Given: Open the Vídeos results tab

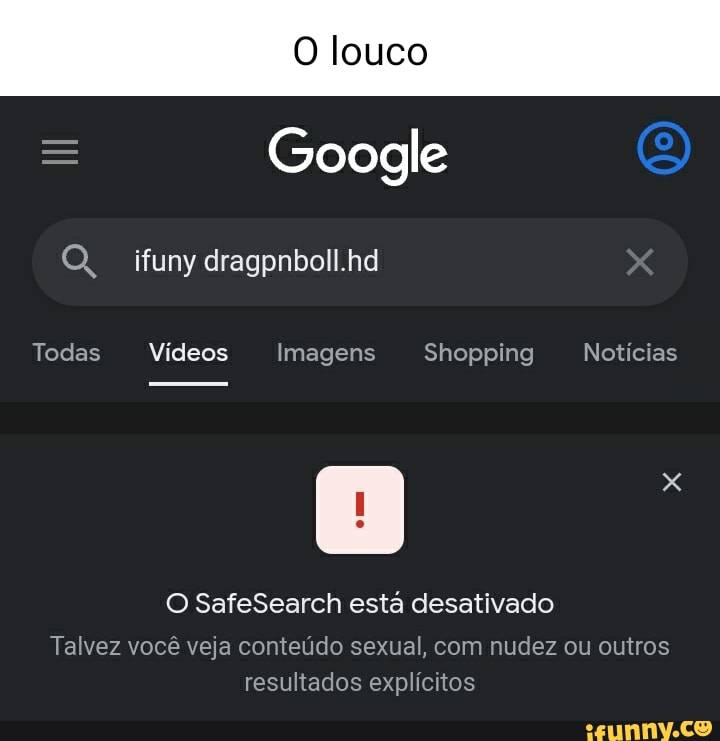Looking at the screenshot, I should click(188, 352).
